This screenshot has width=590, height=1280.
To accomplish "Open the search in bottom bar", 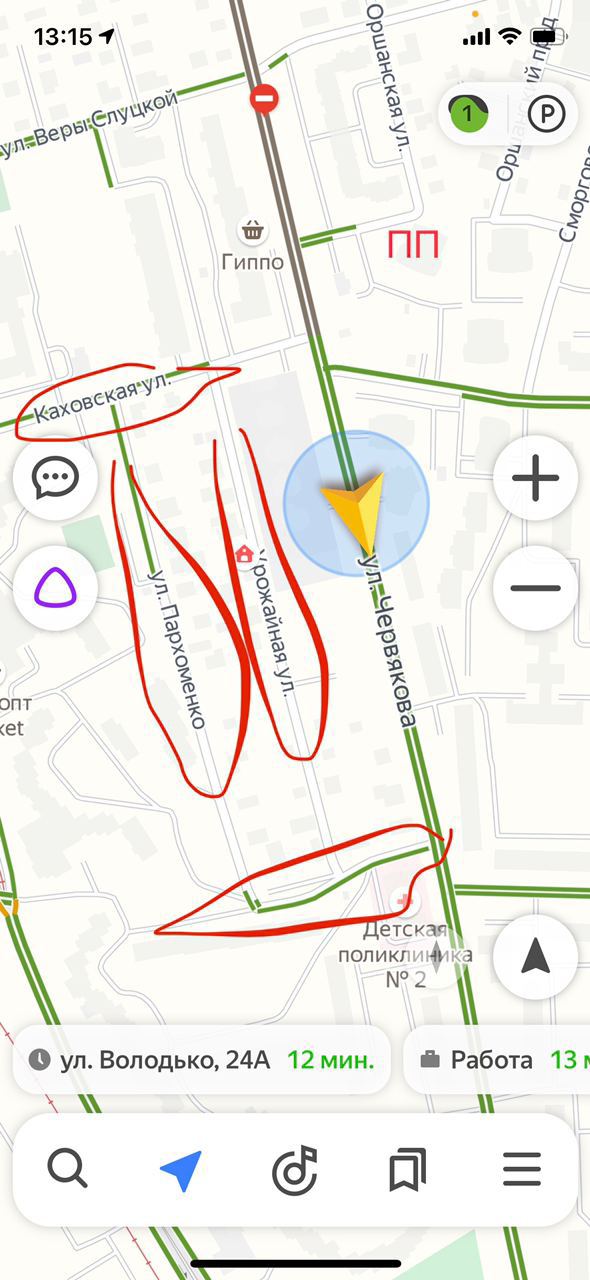I will click(x=68, y=1168).
